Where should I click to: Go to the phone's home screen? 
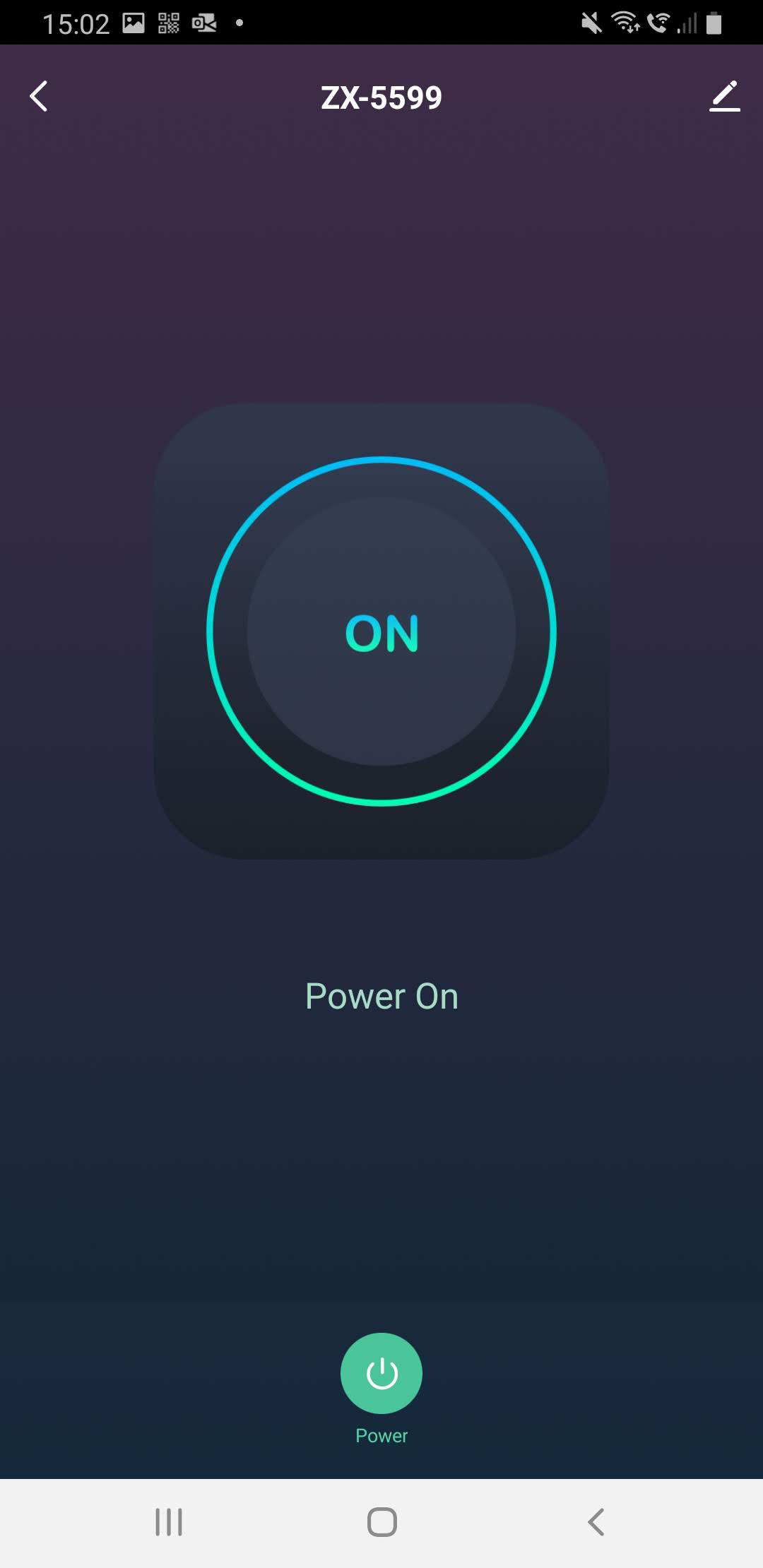[x=381, y=1521]
